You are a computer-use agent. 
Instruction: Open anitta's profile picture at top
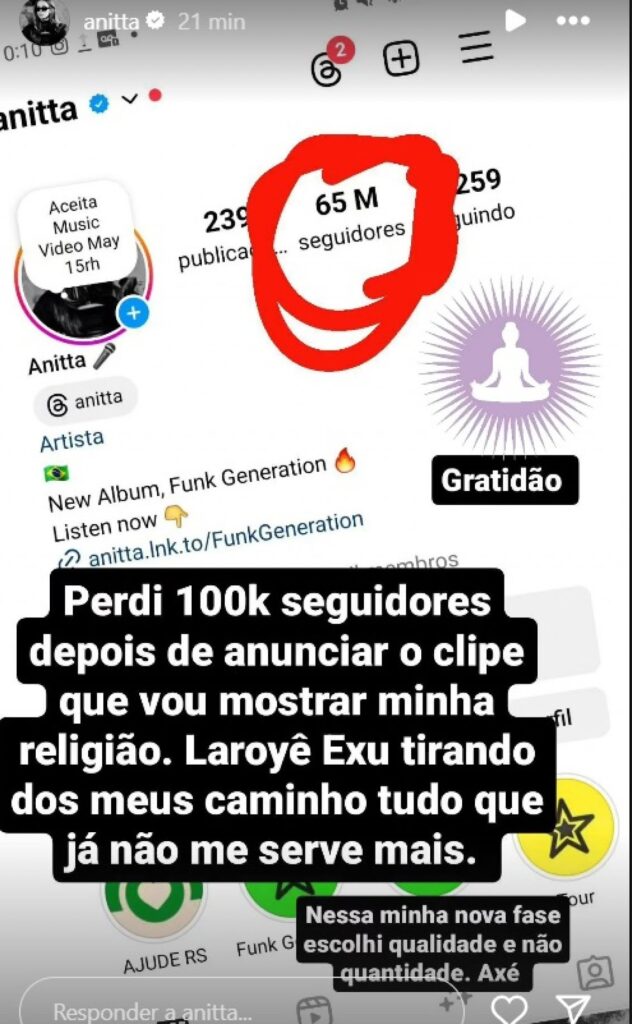pyautogui.click(x=44, y=20)
